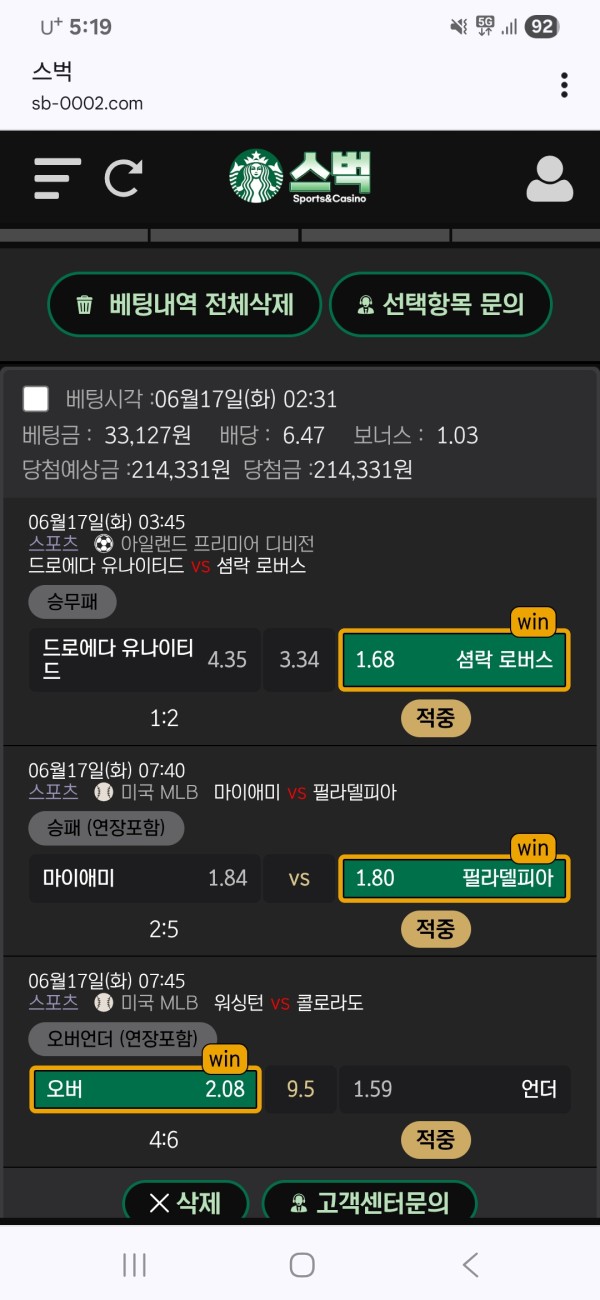Screen dimensions: 600x1300
Task: Open the hamburger menu
Action: (57, 178)
